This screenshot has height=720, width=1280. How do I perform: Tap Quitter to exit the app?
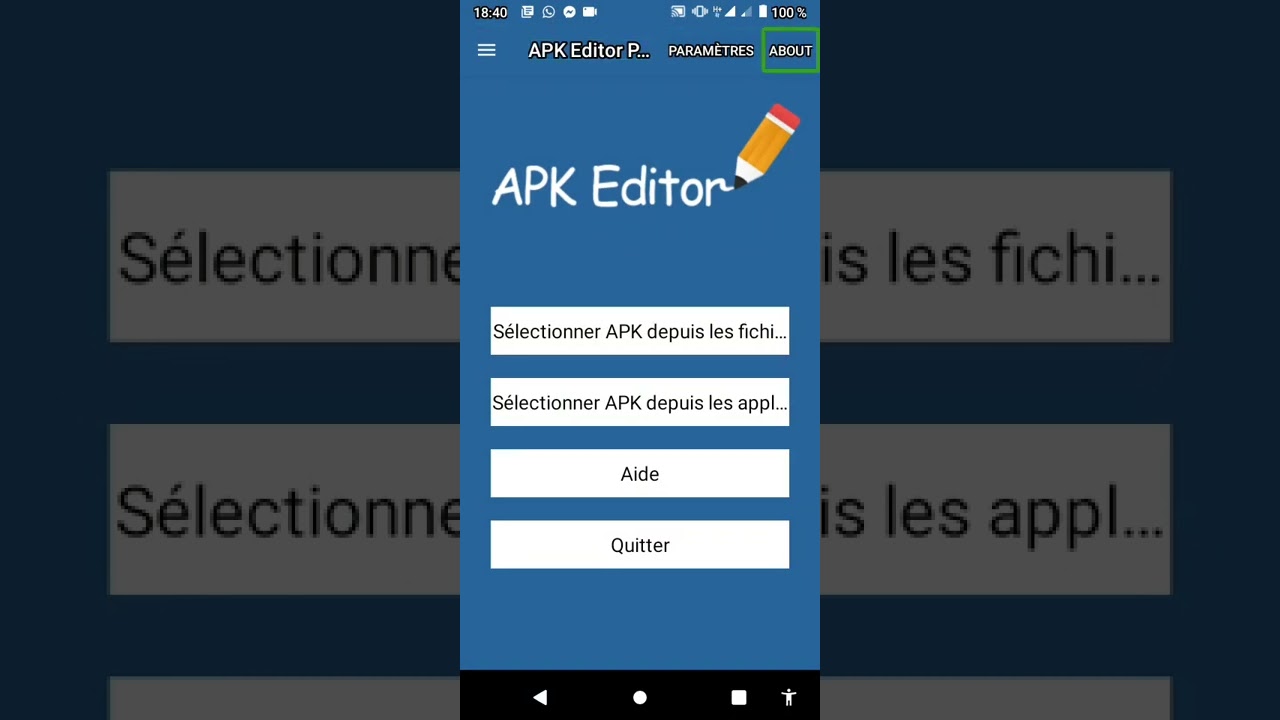640,545
